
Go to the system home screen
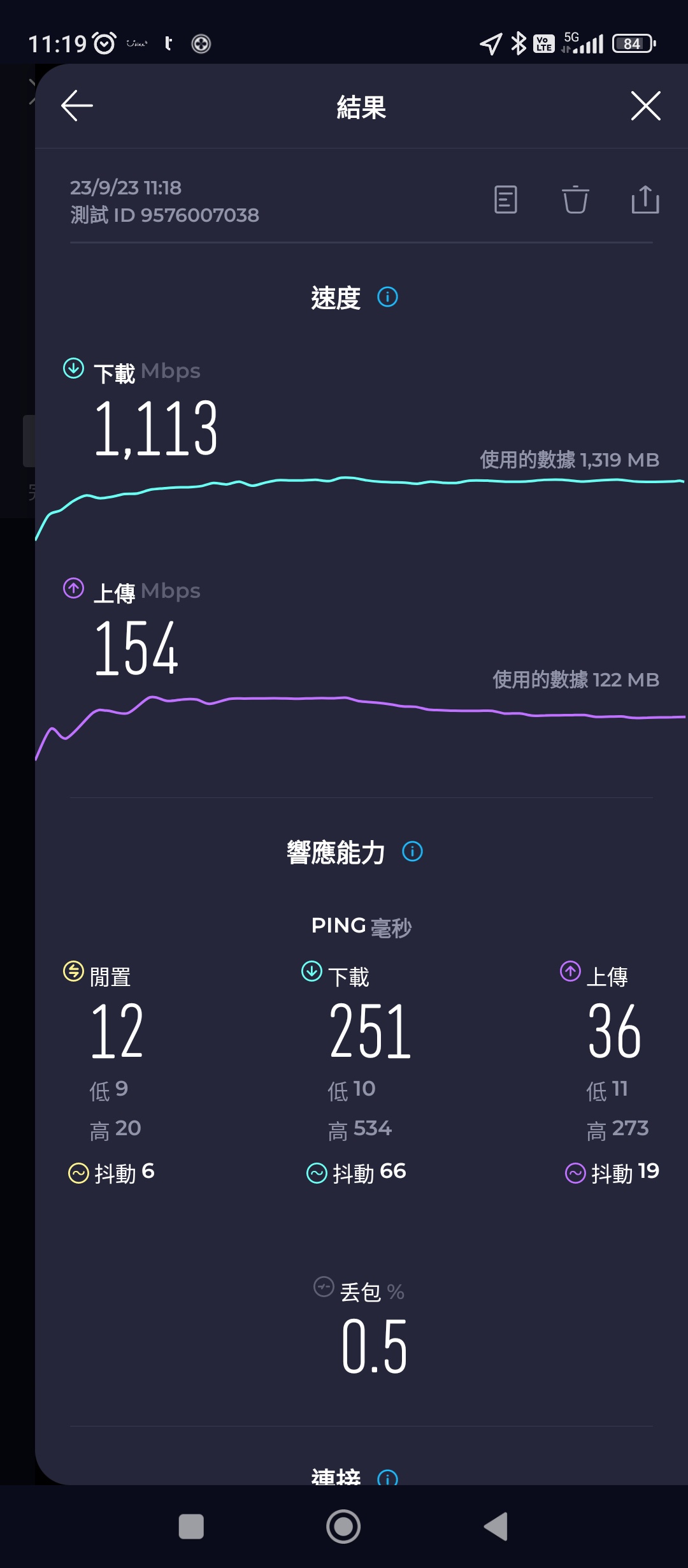pyautogui.click(x=343, y=1527)
